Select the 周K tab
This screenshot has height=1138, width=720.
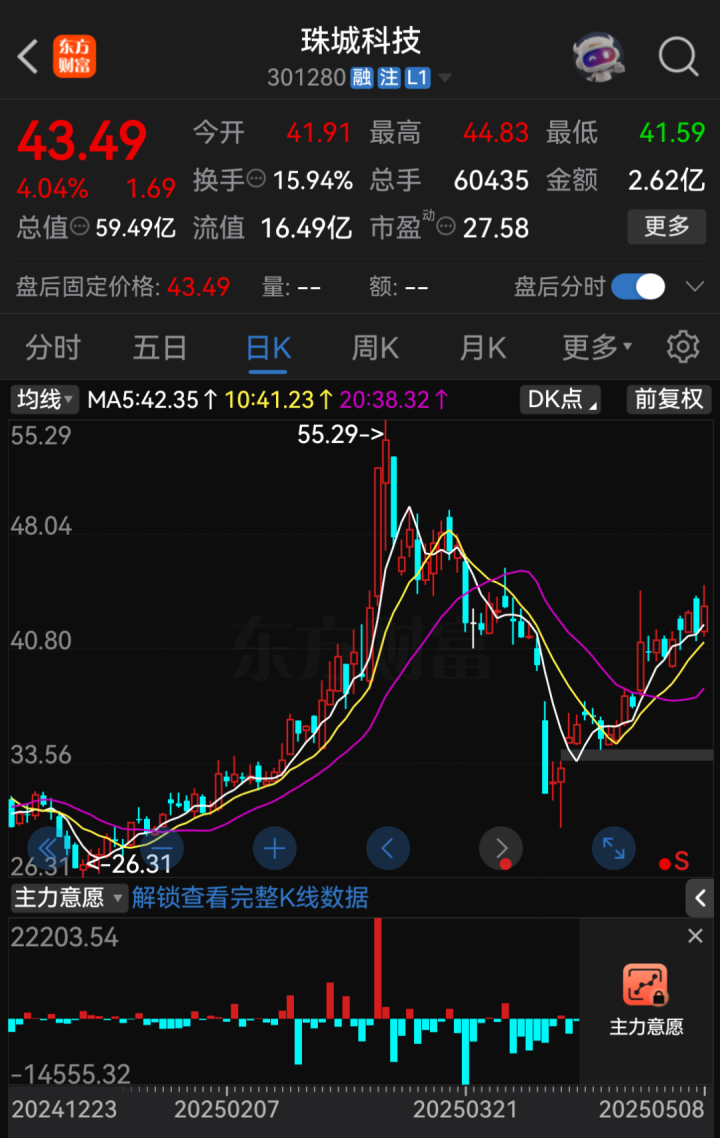tap(375, 348)
